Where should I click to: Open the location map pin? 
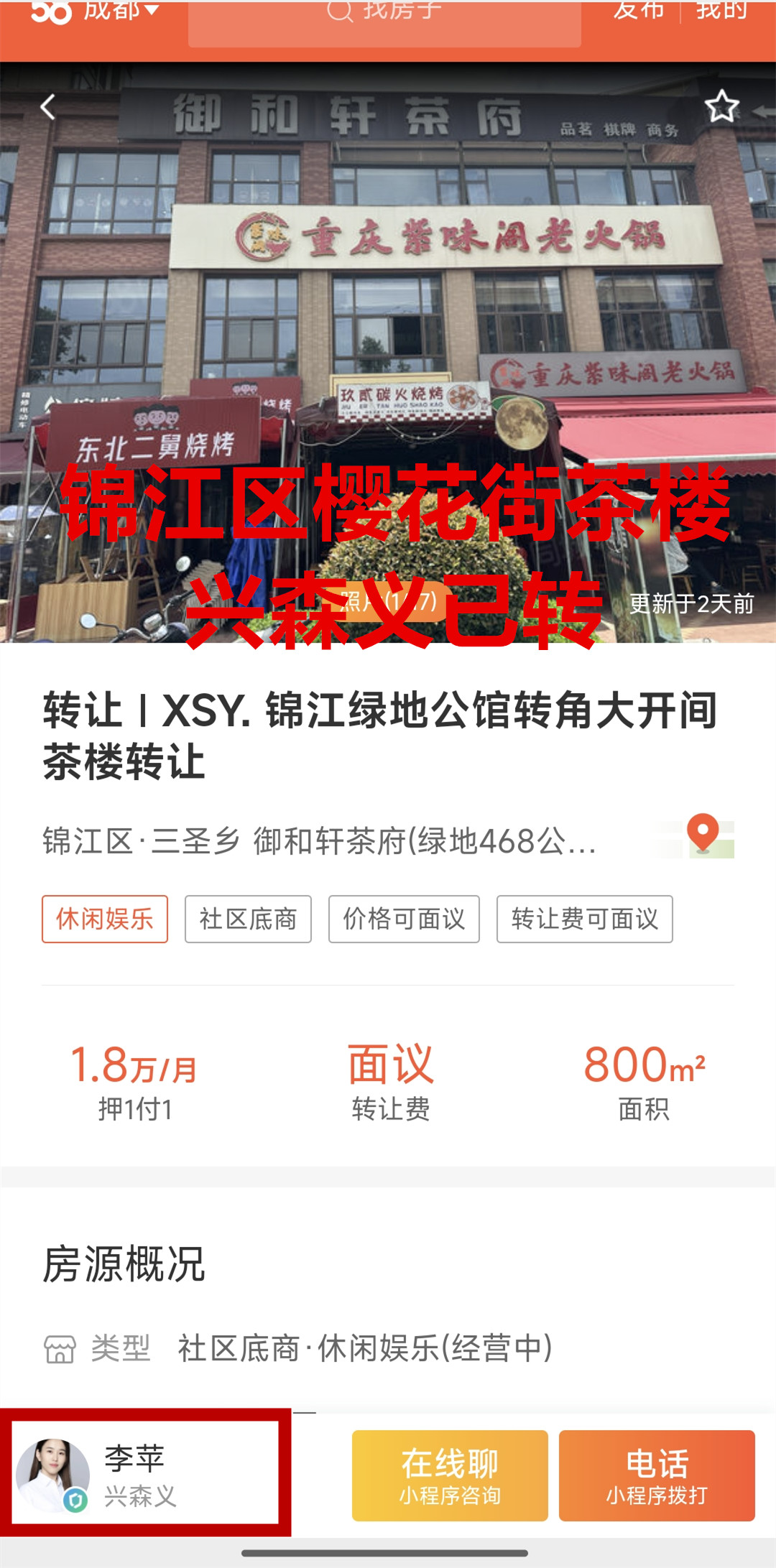click(x=703, y=835)
